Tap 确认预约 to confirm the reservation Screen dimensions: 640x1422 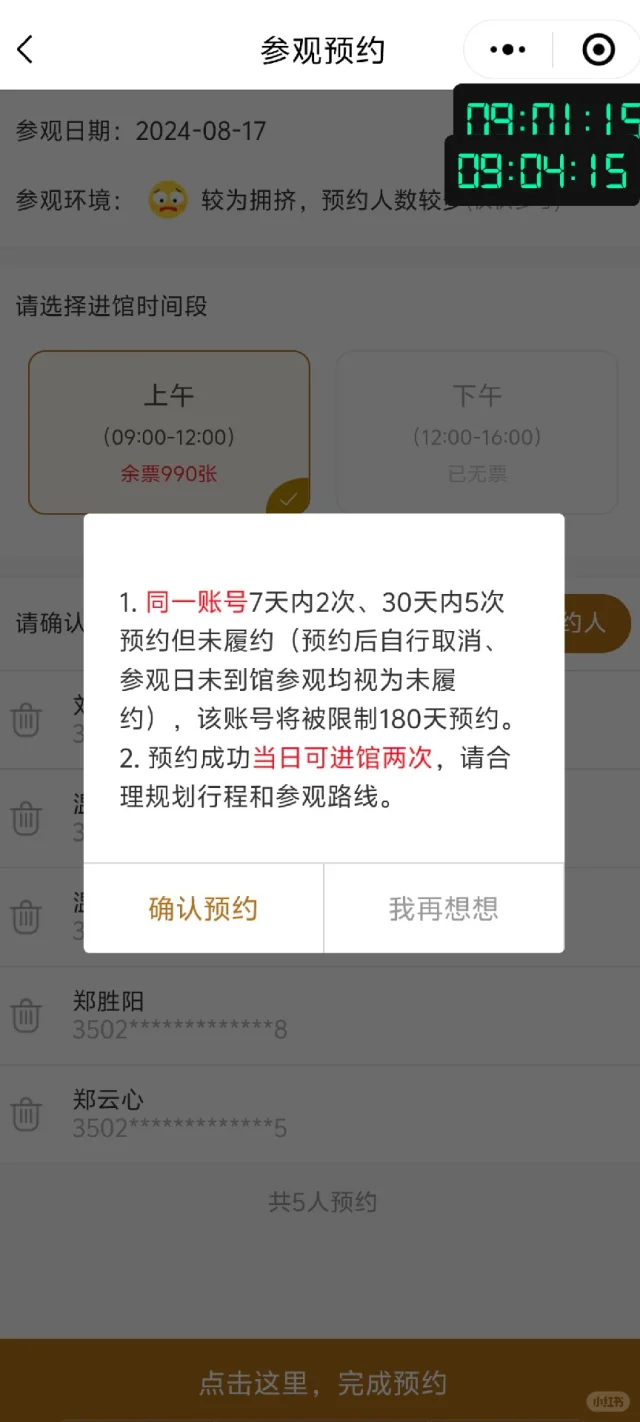pos(203,908)
